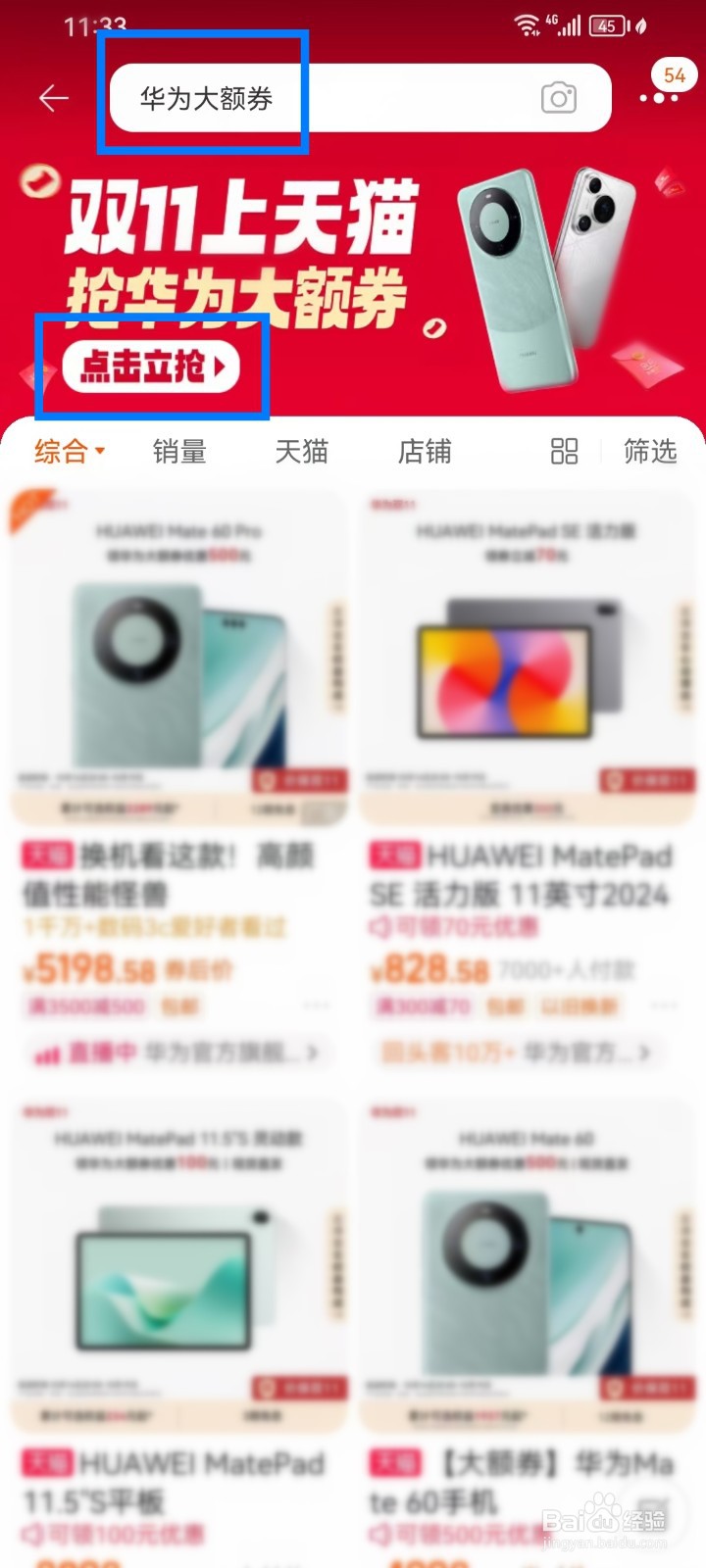Screen dimensions: 706x1568
Task: Switch to the 销量 sorting tab
Action: pos(179,451)
